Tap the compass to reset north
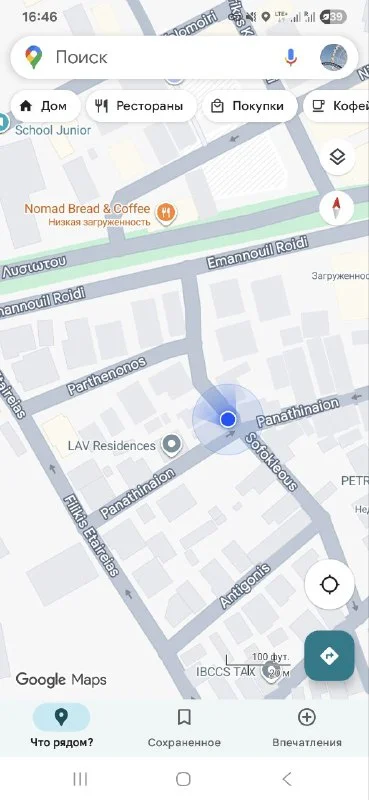This screenshot has width=369, height=800. coord(336,208)
